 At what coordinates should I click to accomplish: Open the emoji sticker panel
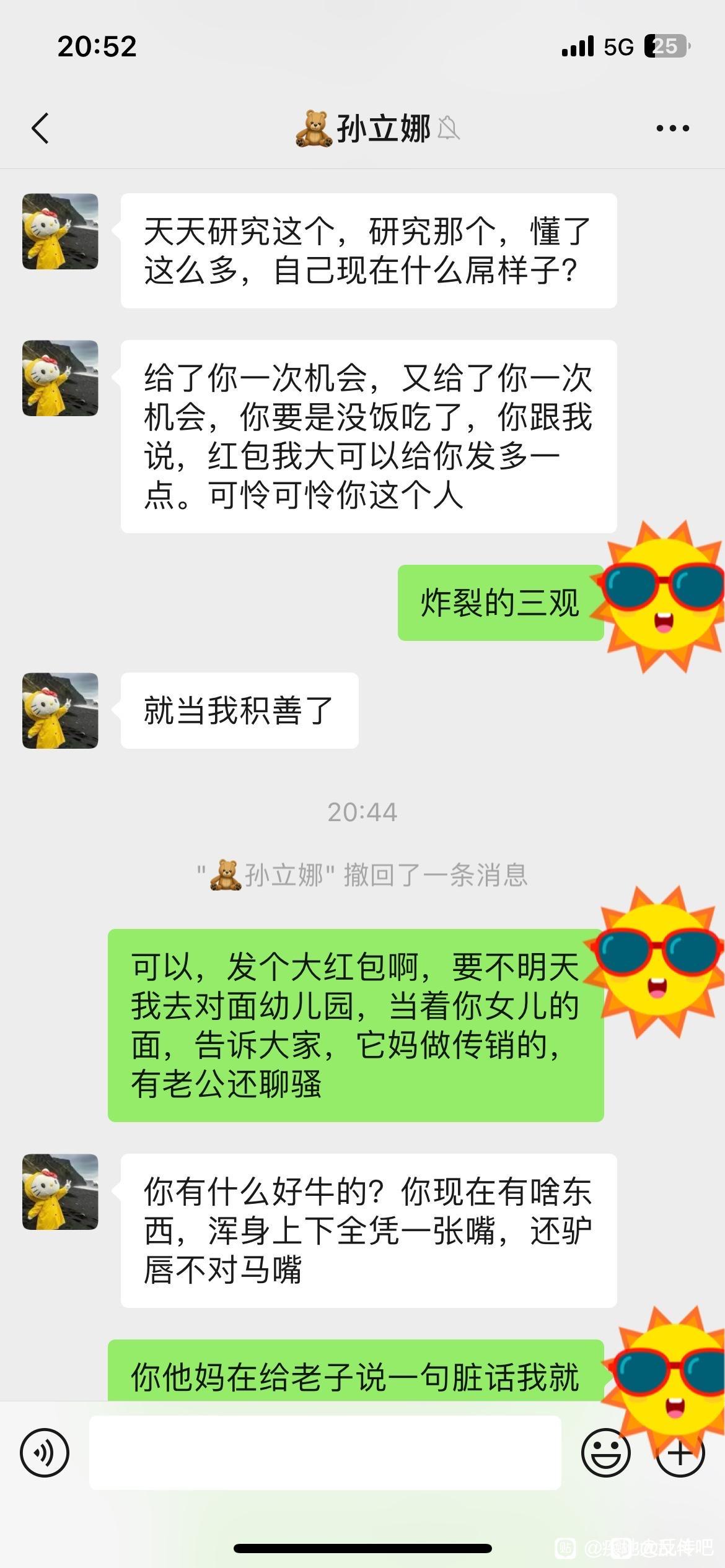pos(605,1453)
